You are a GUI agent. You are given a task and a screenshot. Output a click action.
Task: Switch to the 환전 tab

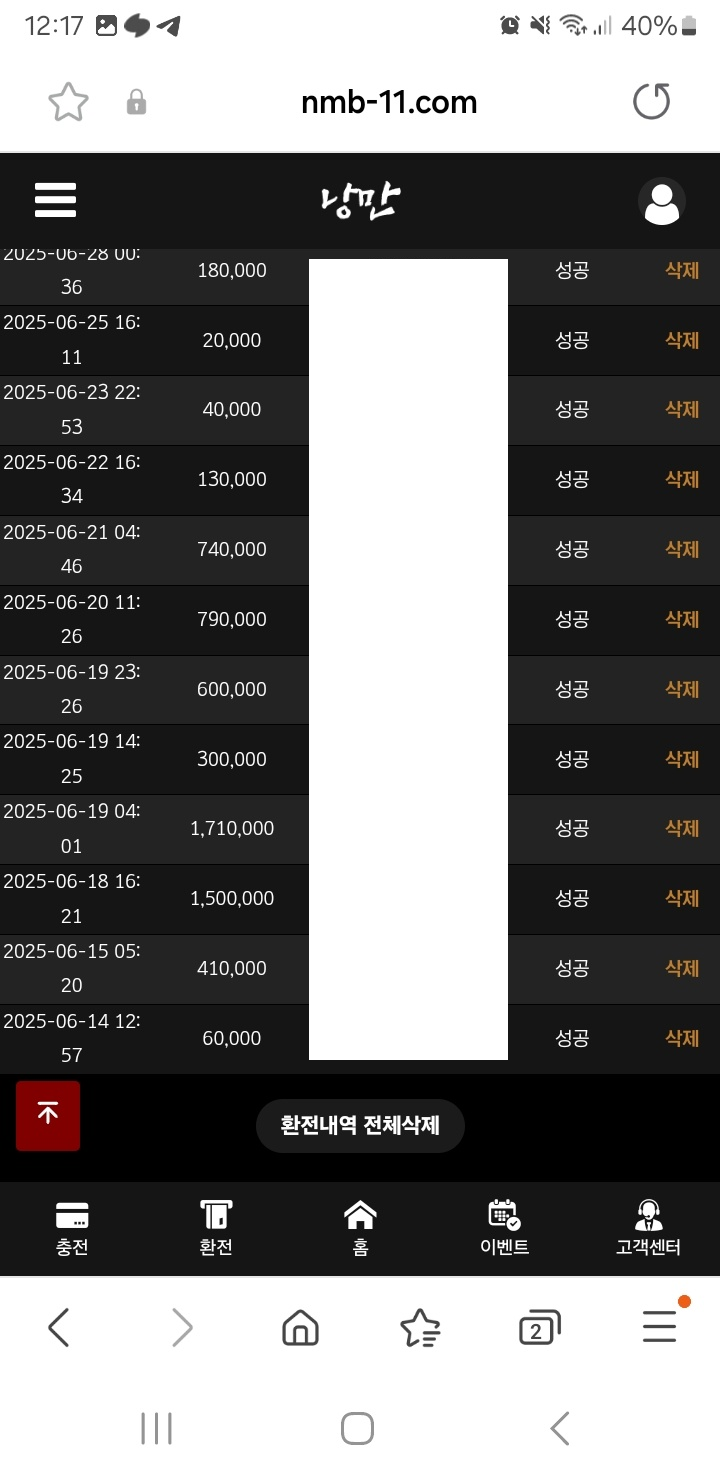click(216, 1228)
